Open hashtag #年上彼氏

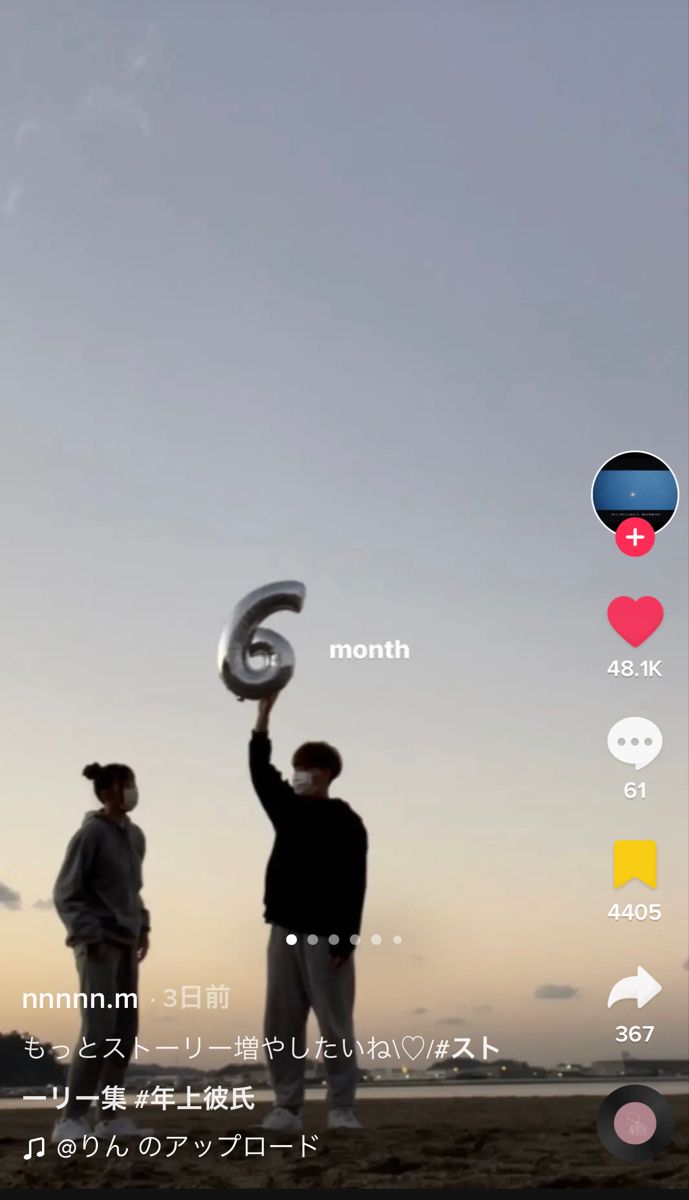tap(195, 1099)
